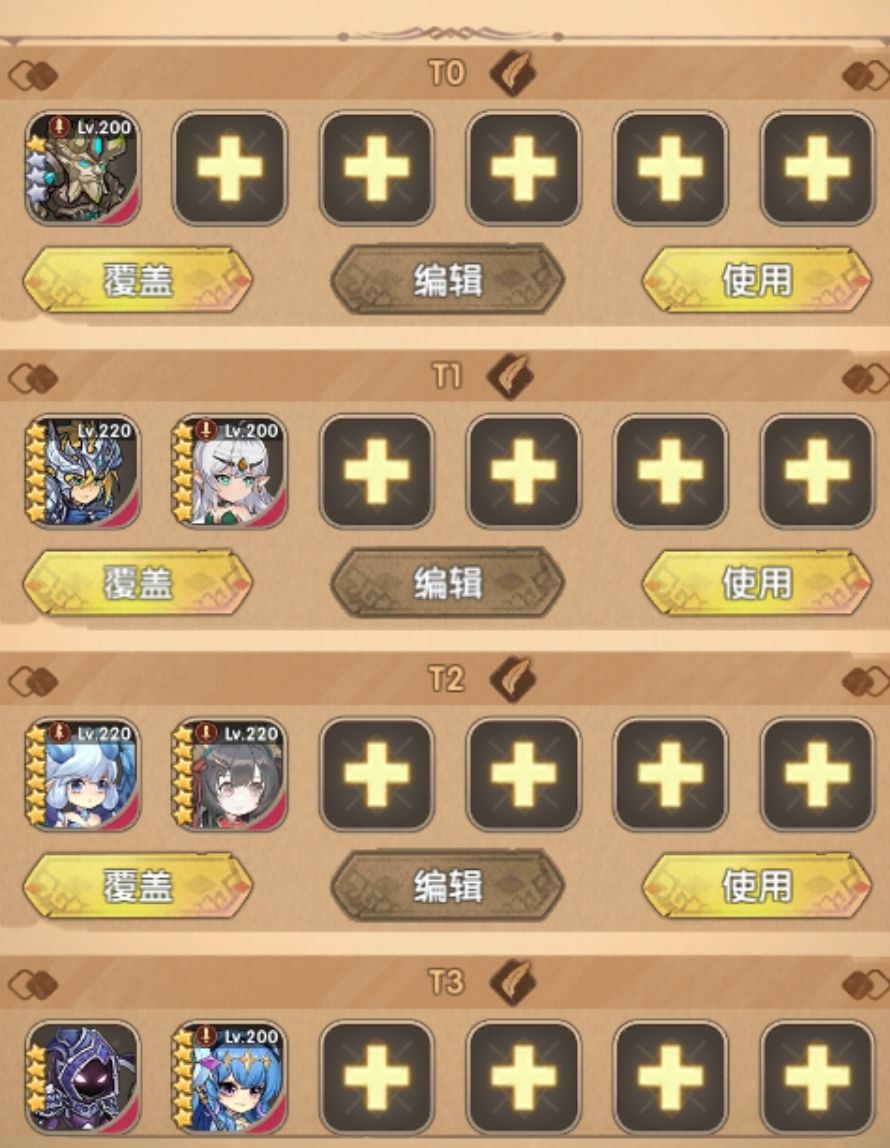The height and width of the screenshot is (1148, 890).
Task: Click the feather edit icon beside T1
Action: tap(512, 370)
